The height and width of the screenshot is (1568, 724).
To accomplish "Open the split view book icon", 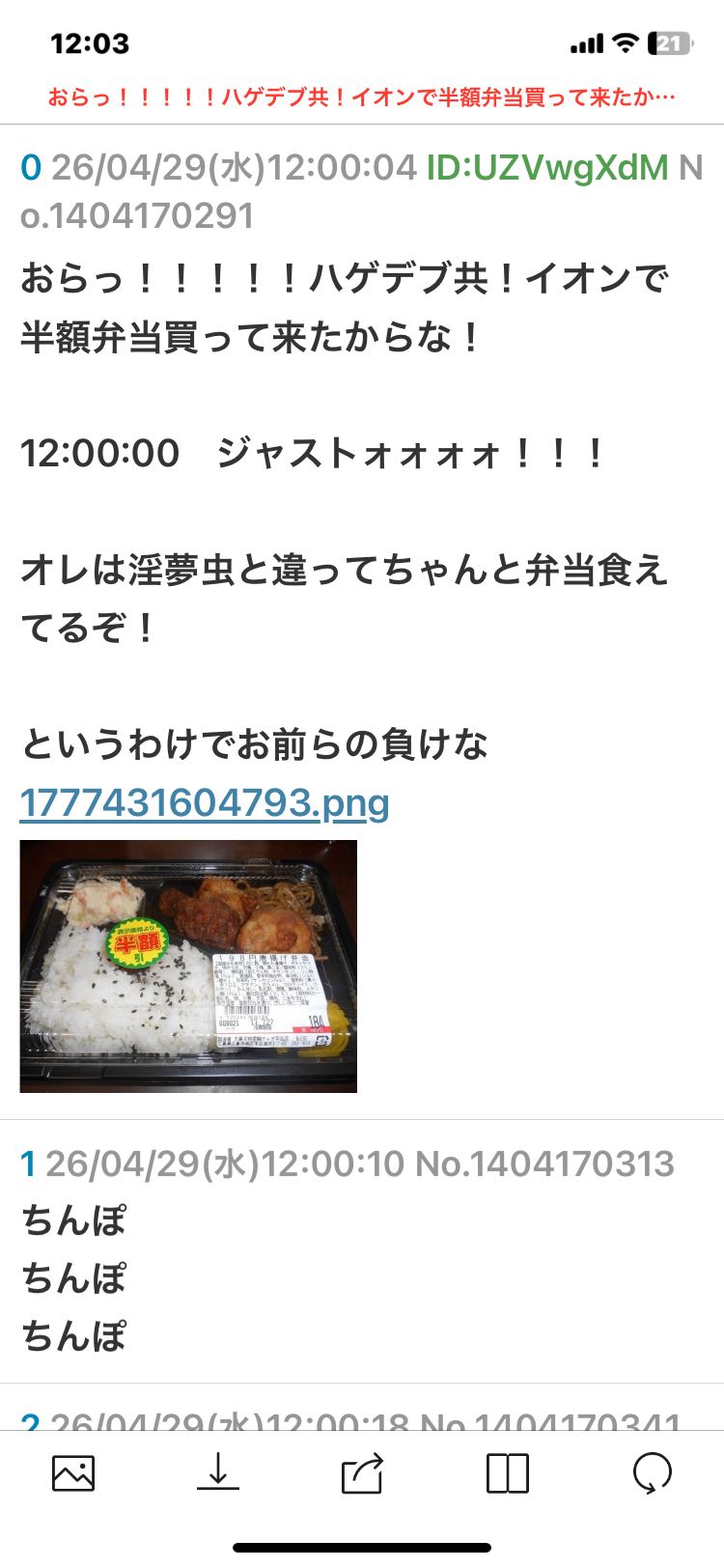I will [507, 1473].
